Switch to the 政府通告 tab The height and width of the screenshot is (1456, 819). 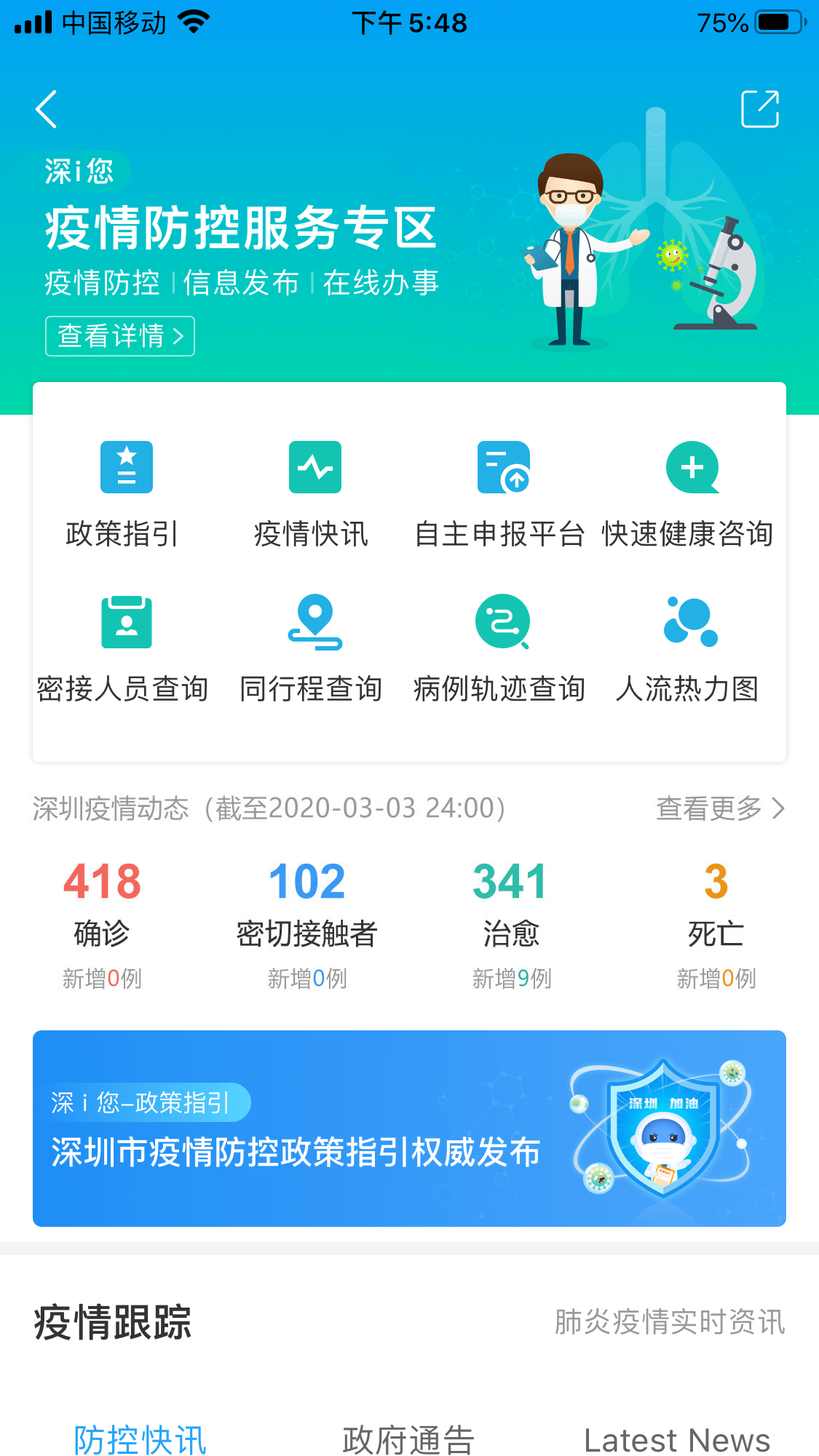[408, 1439]
